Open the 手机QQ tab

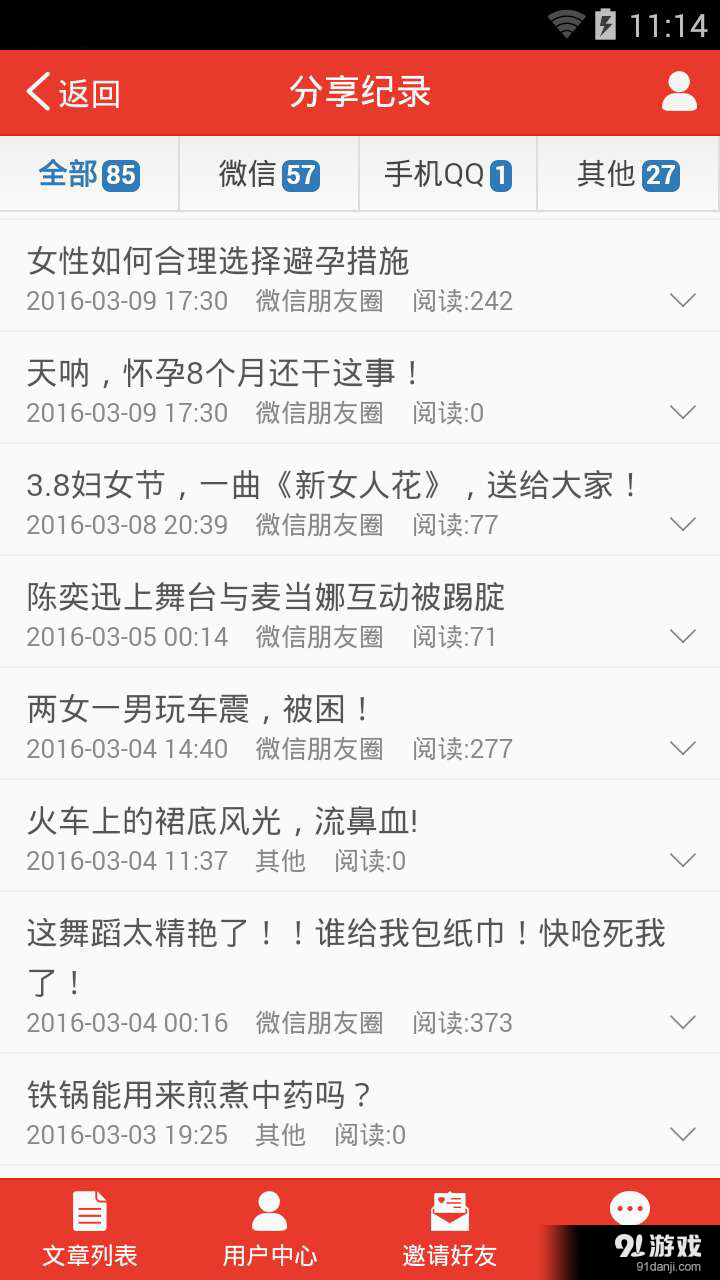pyautogui.click(x=447, y=173)
